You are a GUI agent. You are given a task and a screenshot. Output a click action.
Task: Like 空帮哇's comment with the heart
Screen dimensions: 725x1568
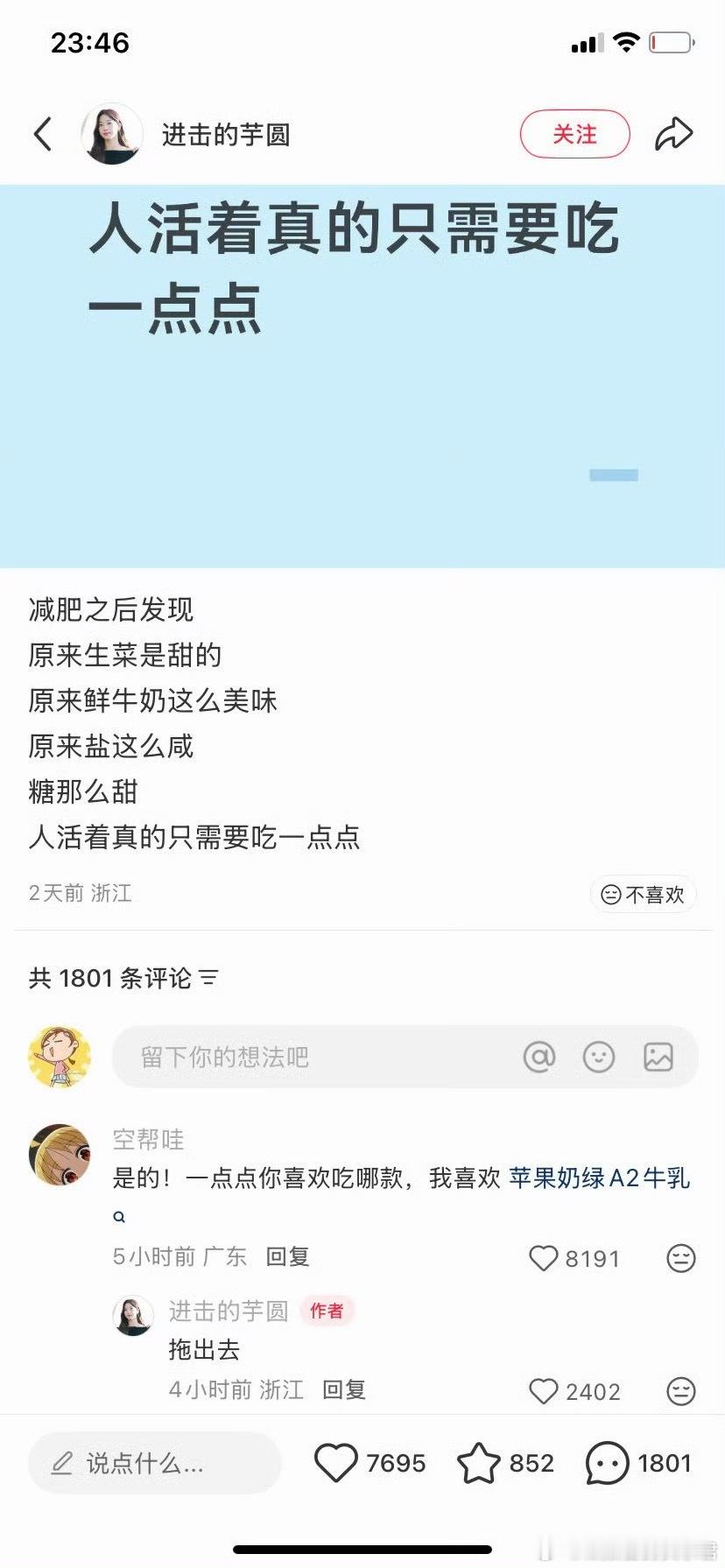point(543,1258)
